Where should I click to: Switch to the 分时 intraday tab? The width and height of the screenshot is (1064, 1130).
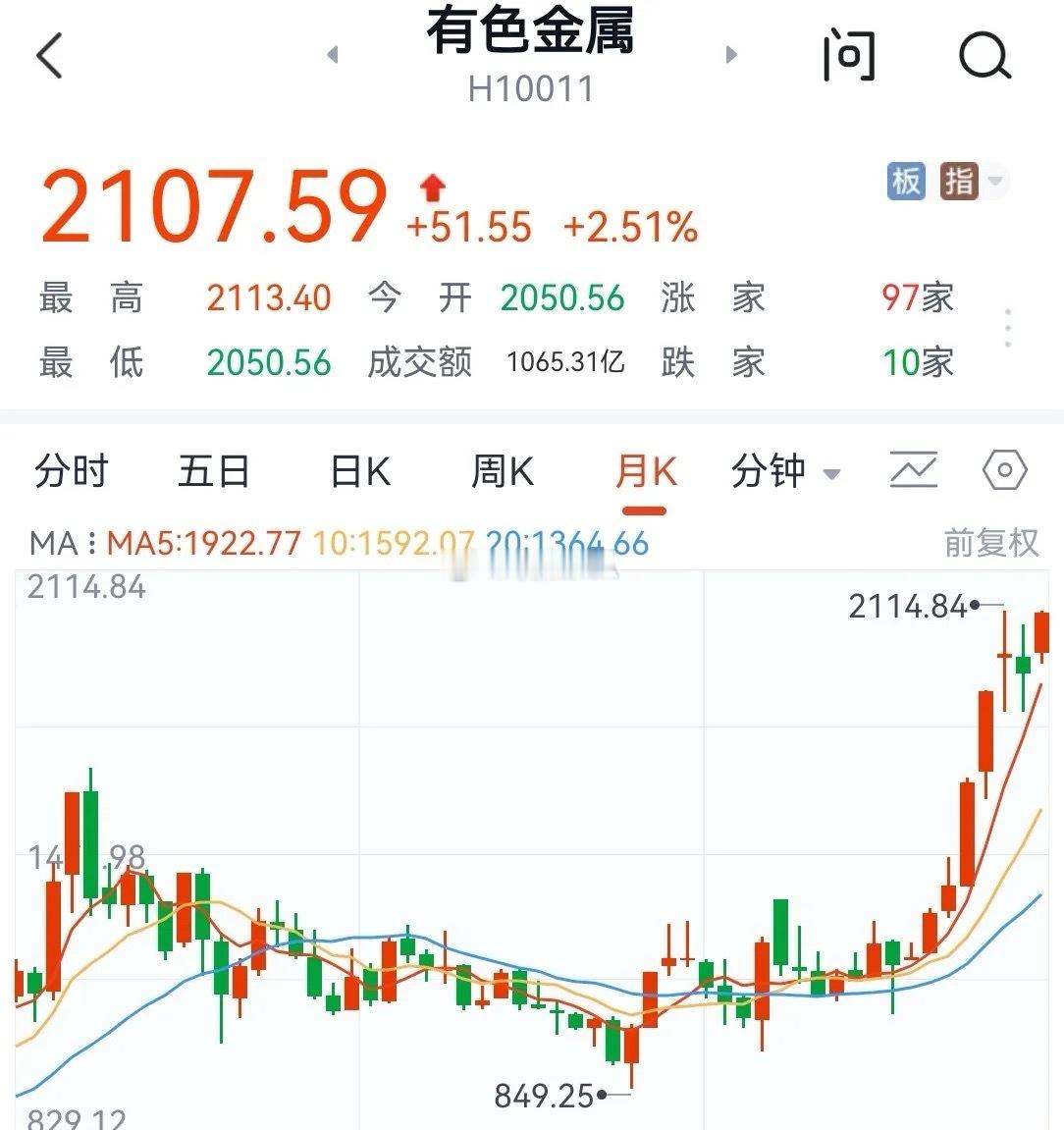[x=71, y=472]
